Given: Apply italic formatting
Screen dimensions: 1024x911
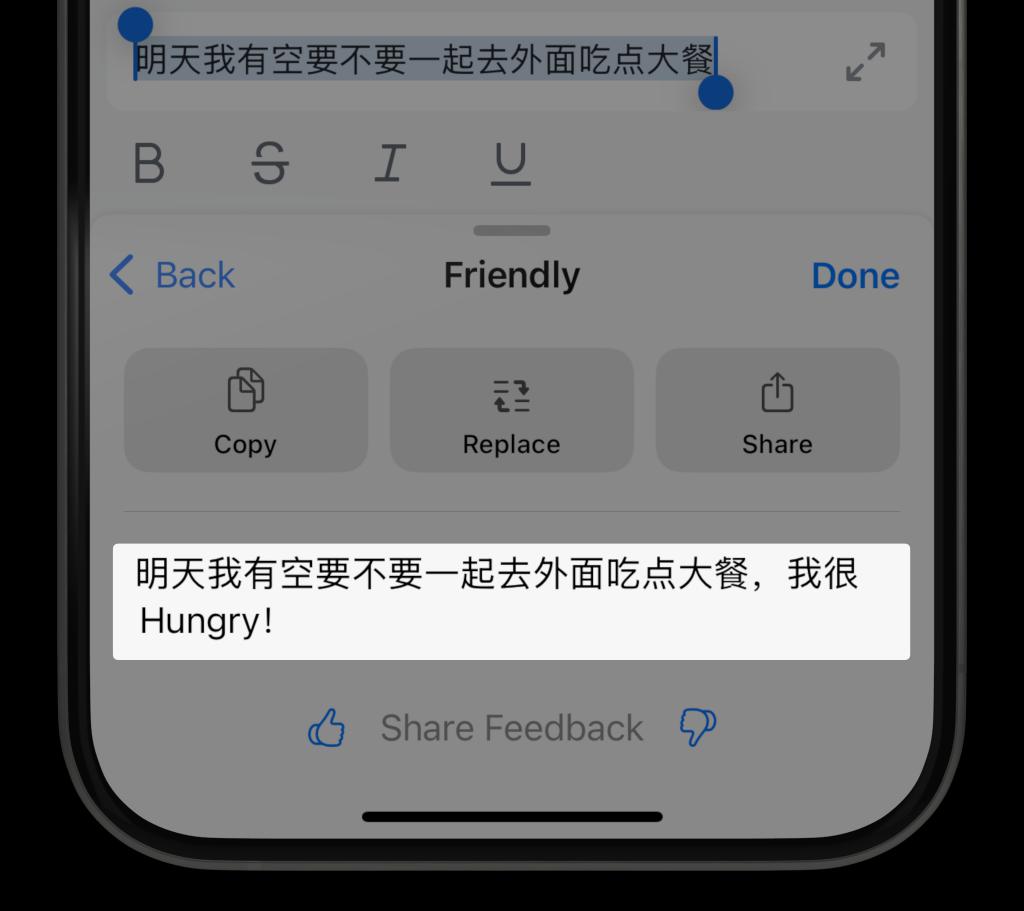Looking at the screenshot, I should click(390, 163).
